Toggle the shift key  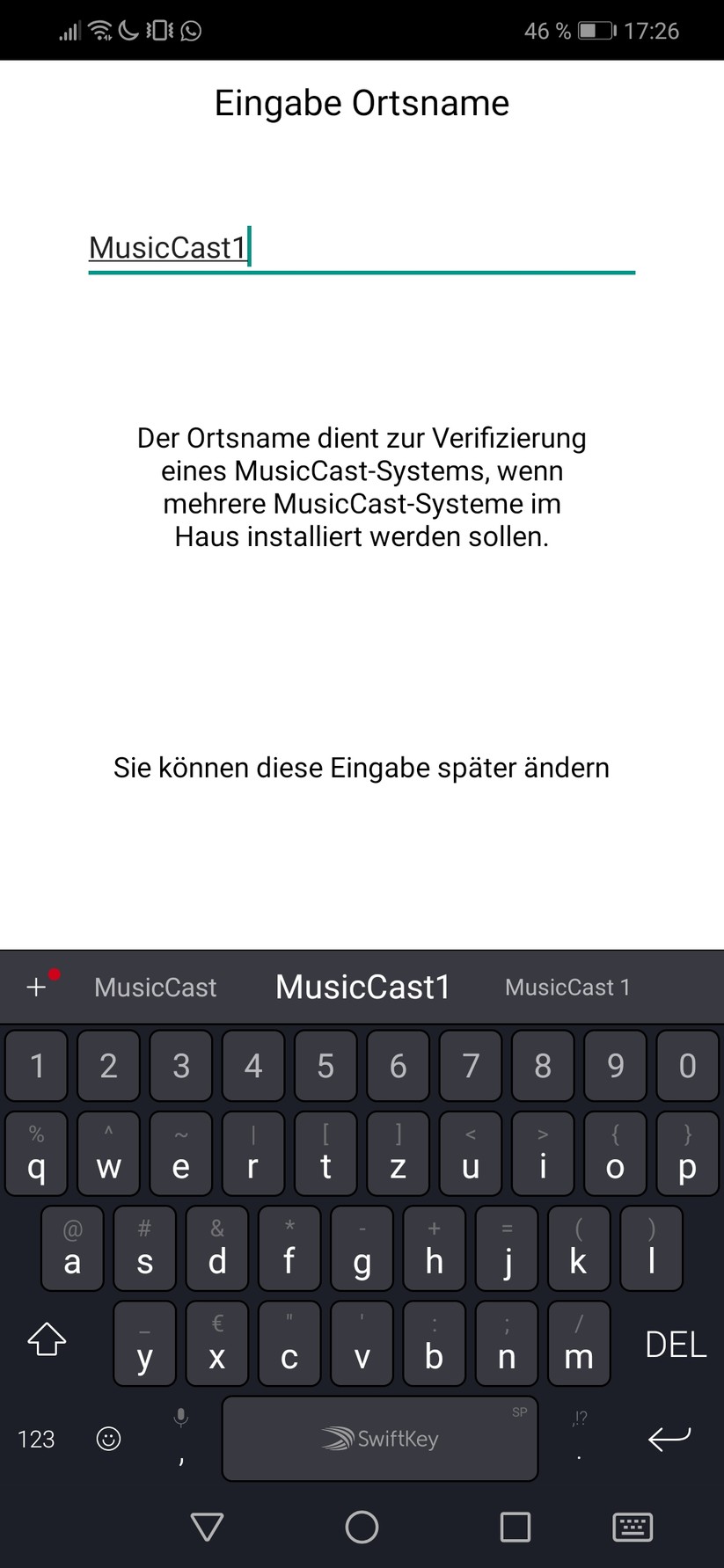47,1339
